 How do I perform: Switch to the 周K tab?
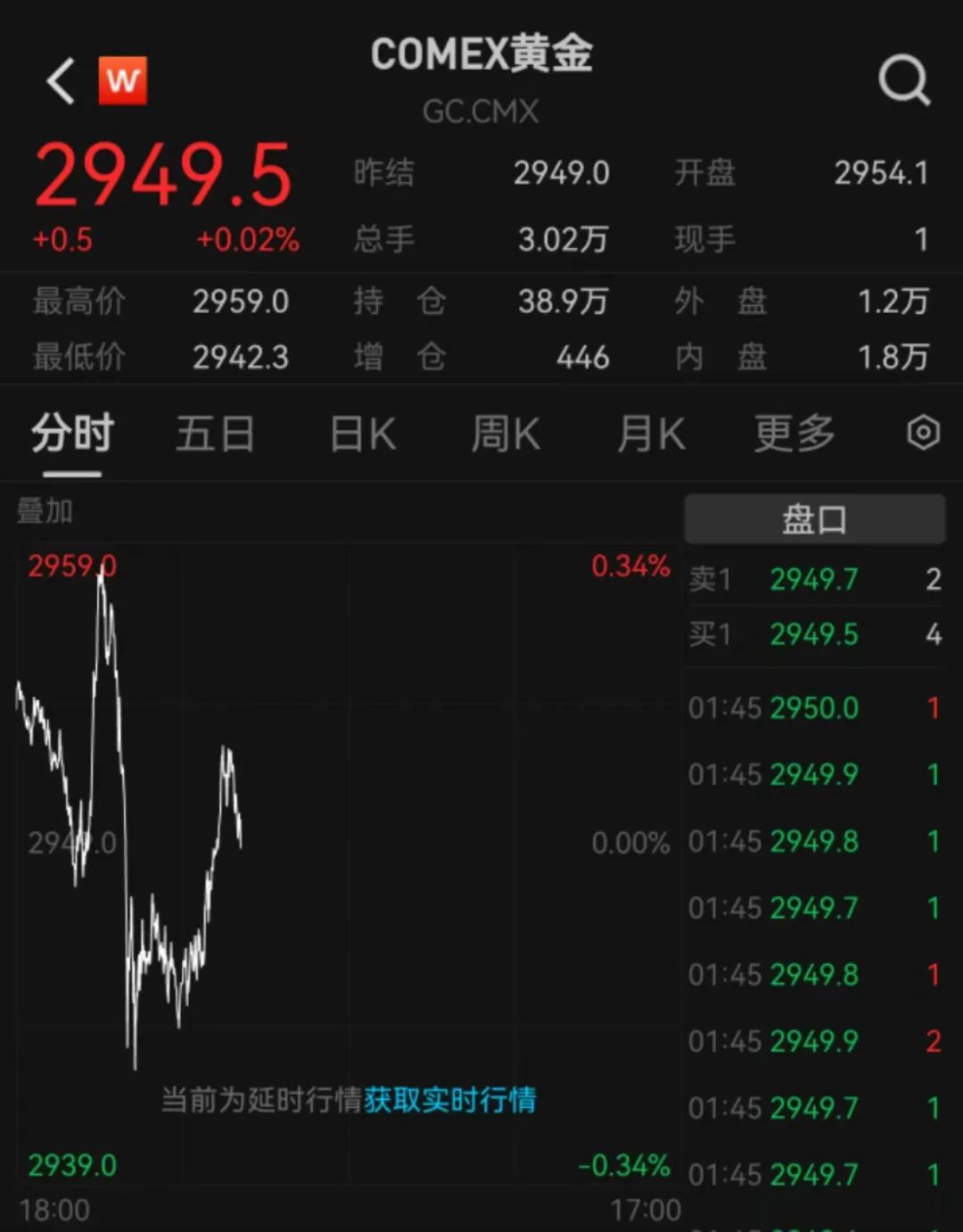point(506,435)
